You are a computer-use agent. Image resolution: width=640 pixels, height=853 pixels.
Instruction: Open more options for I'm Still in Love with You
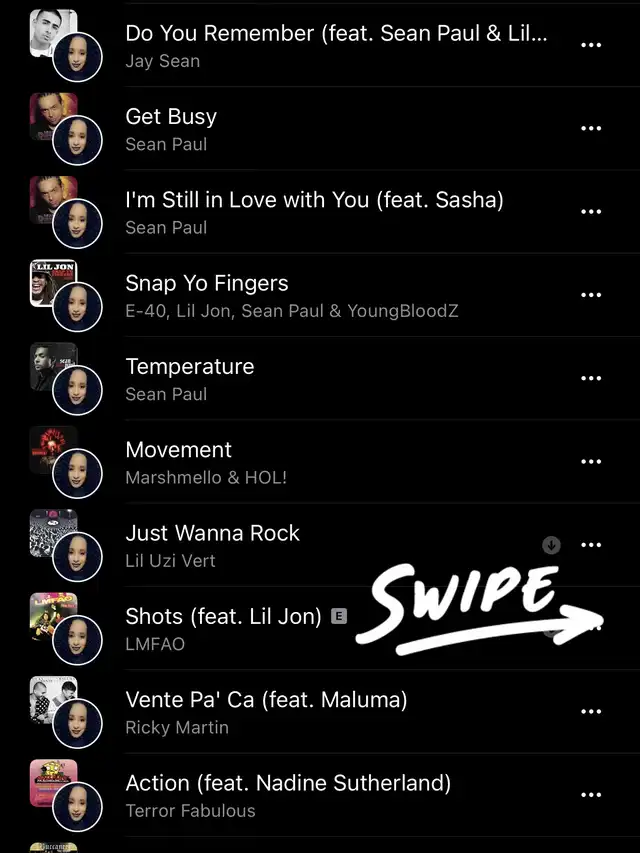[x=591, y=212]
